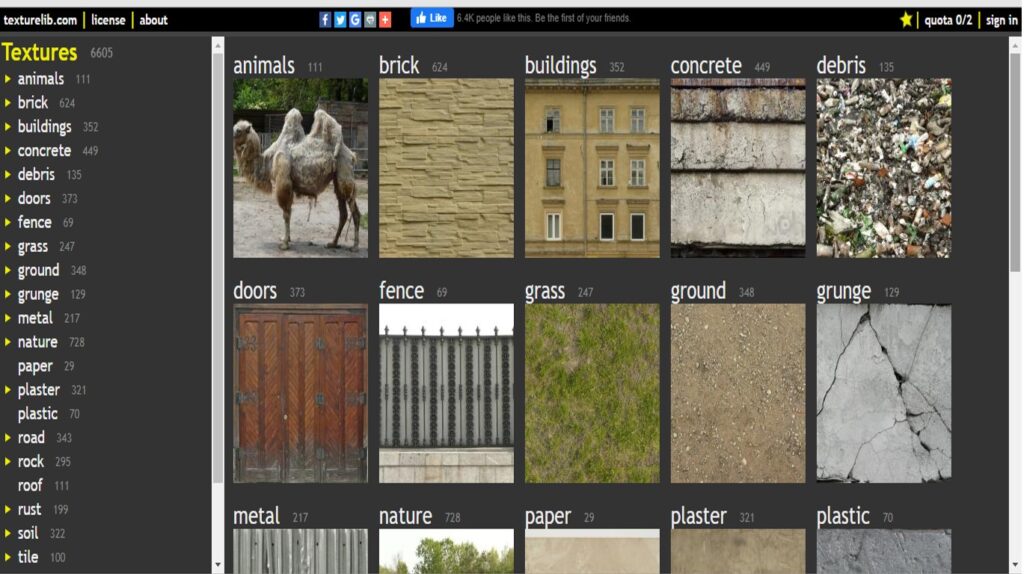Open the brick texture category thumbnail

pos(446,168)
